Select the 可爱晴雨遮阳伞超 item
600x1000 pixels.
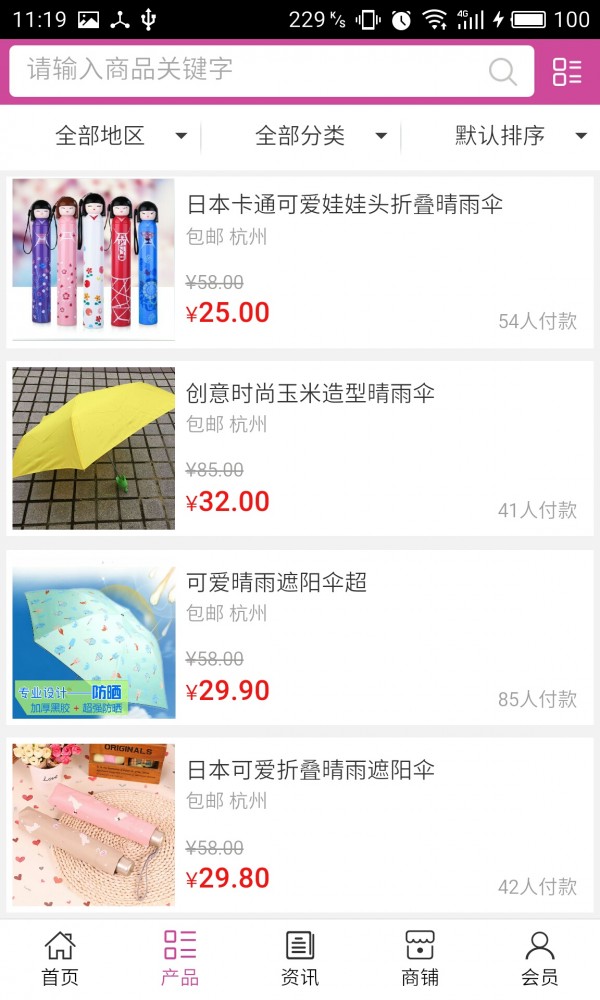click(x=276, y=582)
